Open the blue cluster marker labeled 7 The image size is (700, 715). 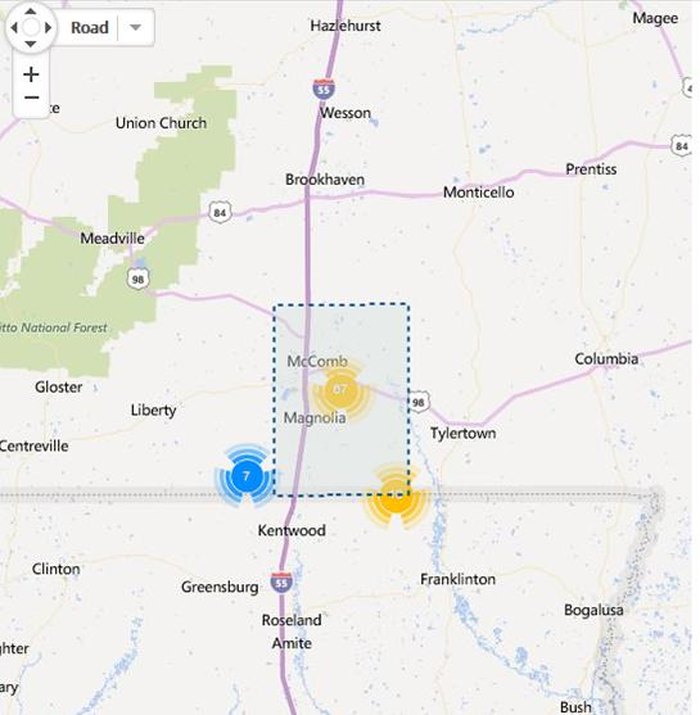click(246, 476)
